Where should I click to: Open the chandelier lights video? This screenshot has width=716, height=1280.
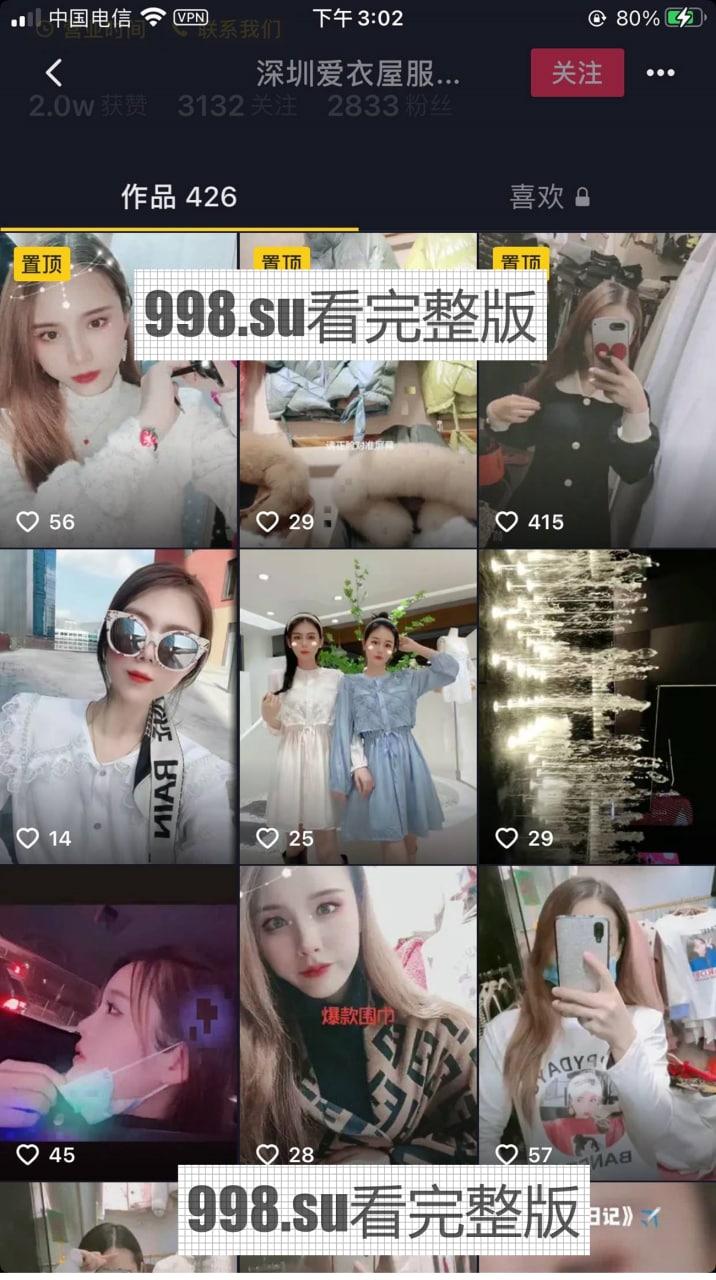[597, 705]
